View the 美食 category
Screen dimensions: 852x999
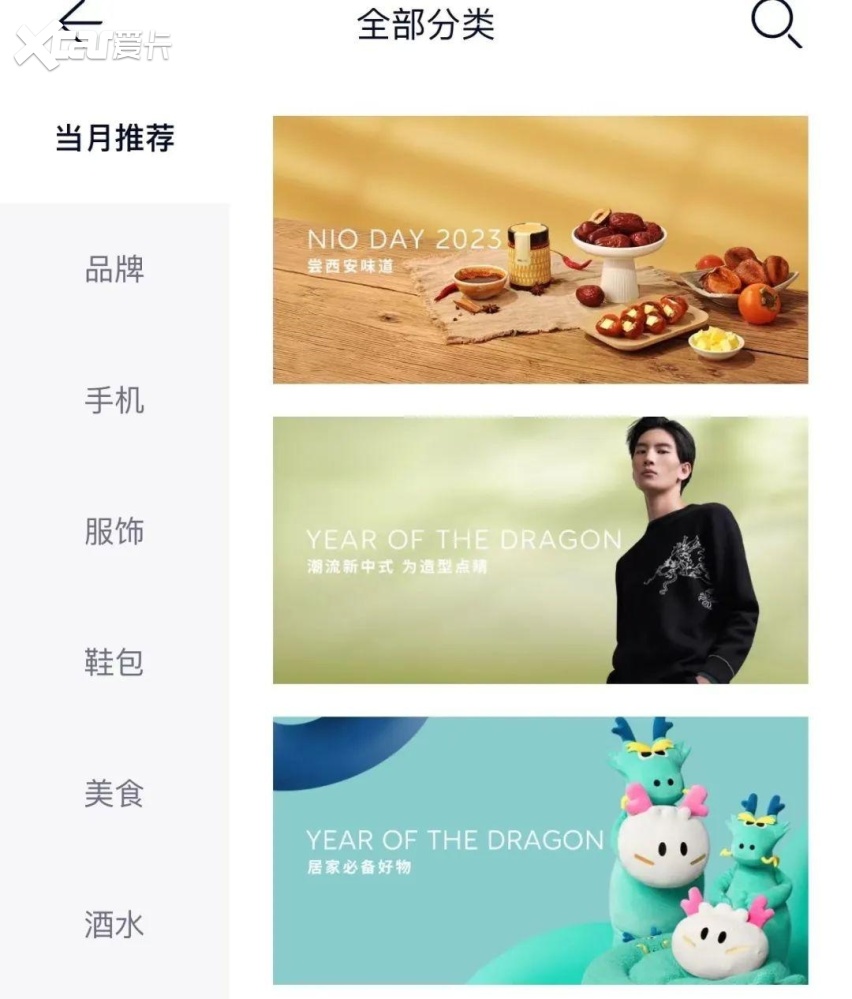(114, 794)
